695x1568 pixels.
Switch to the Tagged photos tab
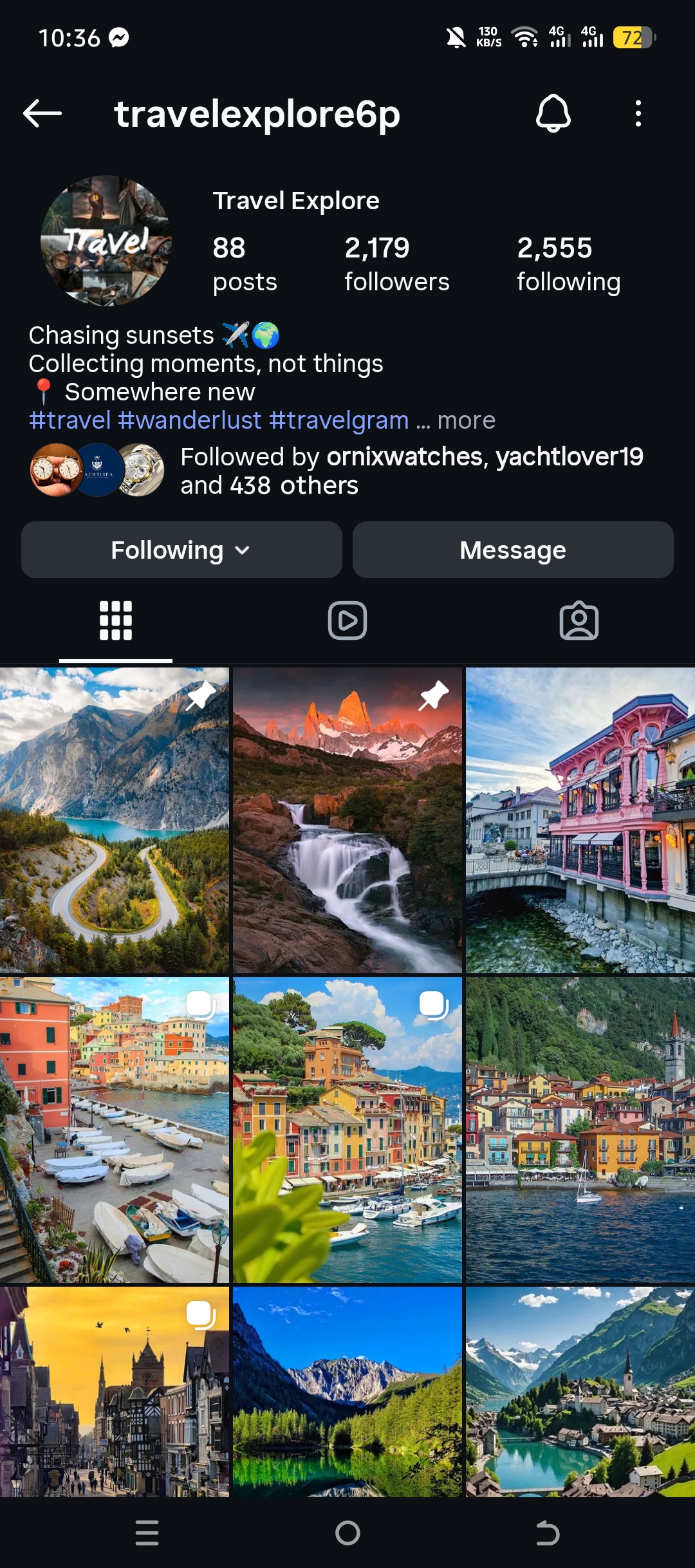tap(578, 621)
